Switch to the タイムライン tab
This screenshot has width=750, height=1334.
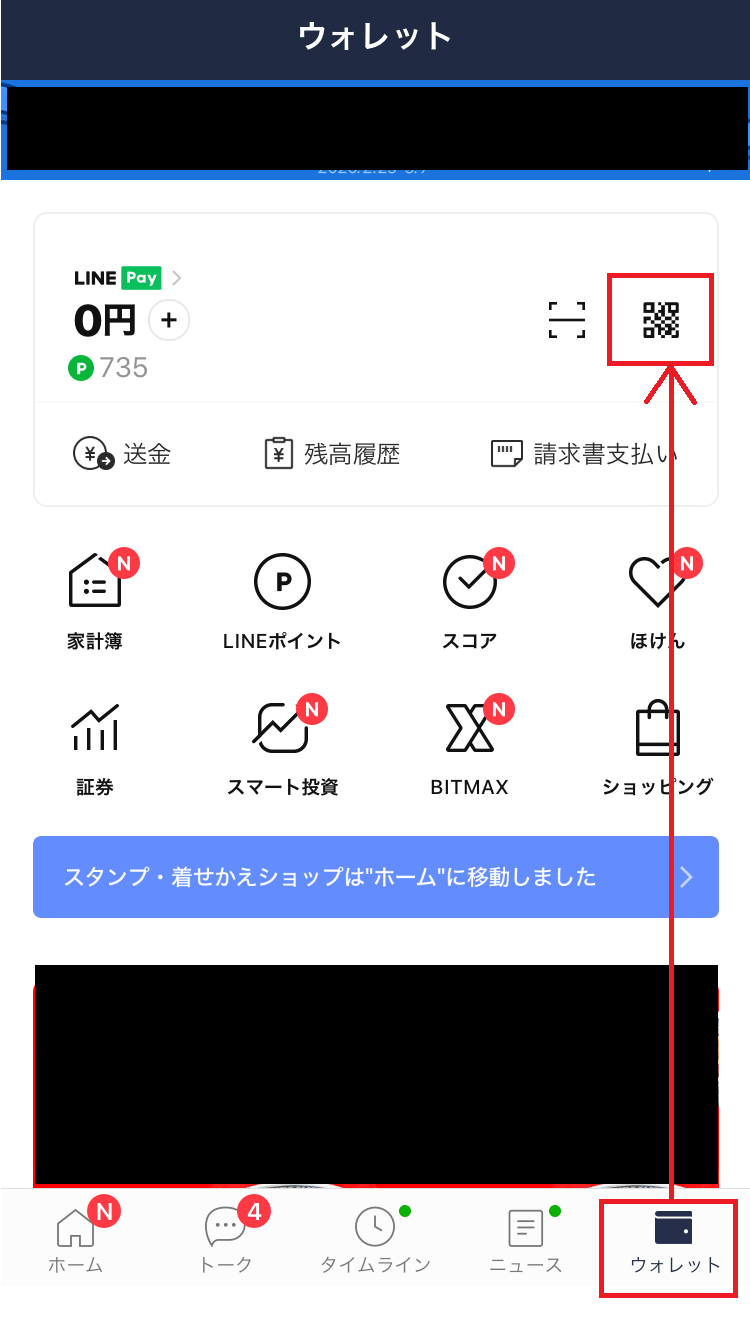[x=375, y=1240]
